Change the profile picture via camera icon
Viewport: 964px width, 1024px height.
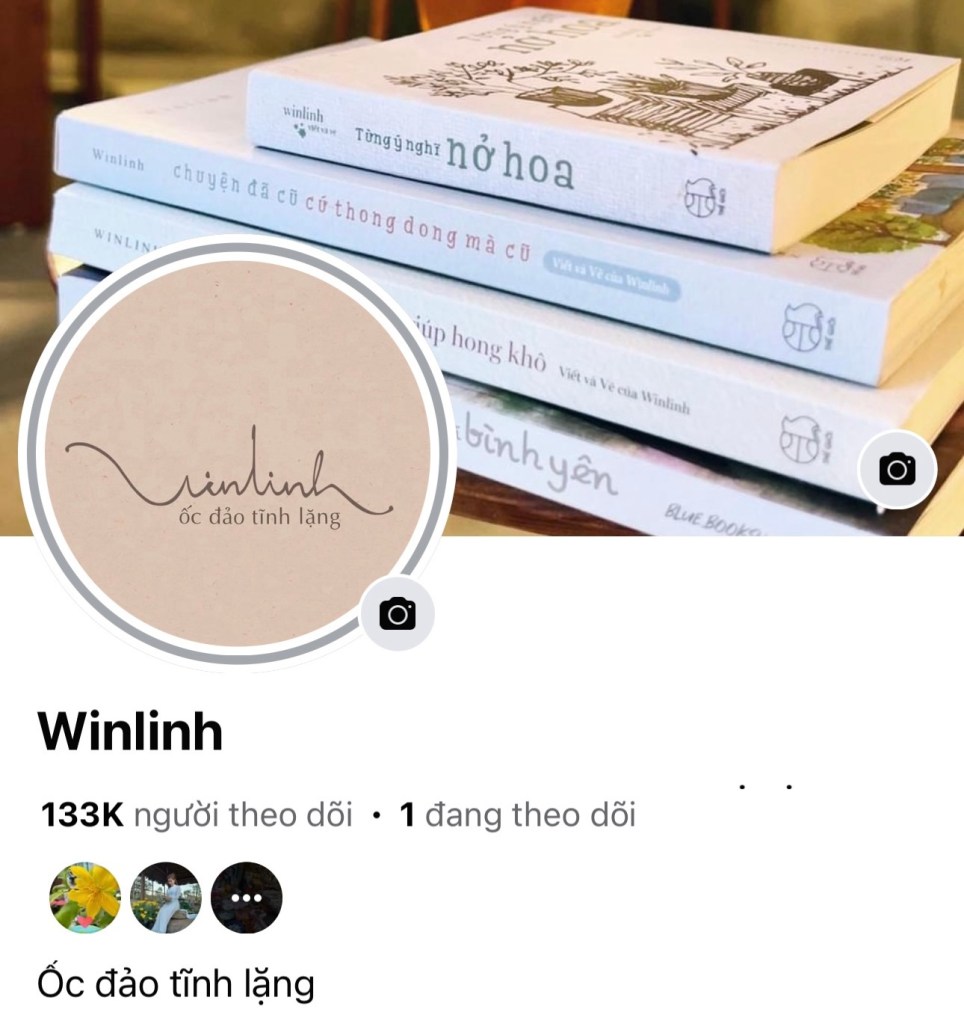pyautogui.click(x=397, y=613)
